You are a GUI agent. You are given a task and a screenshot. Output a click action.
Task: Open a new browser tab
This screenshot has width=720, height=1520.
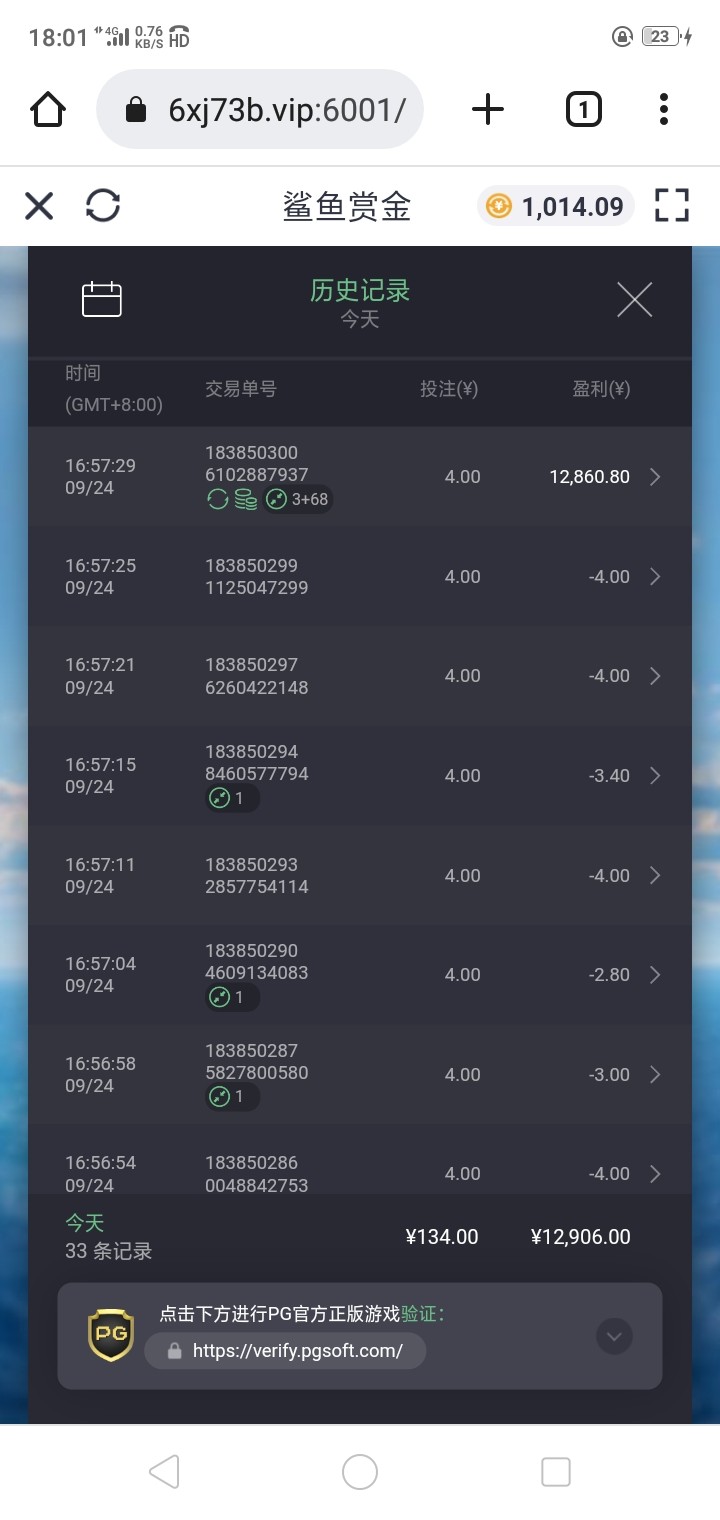point(488,109)
